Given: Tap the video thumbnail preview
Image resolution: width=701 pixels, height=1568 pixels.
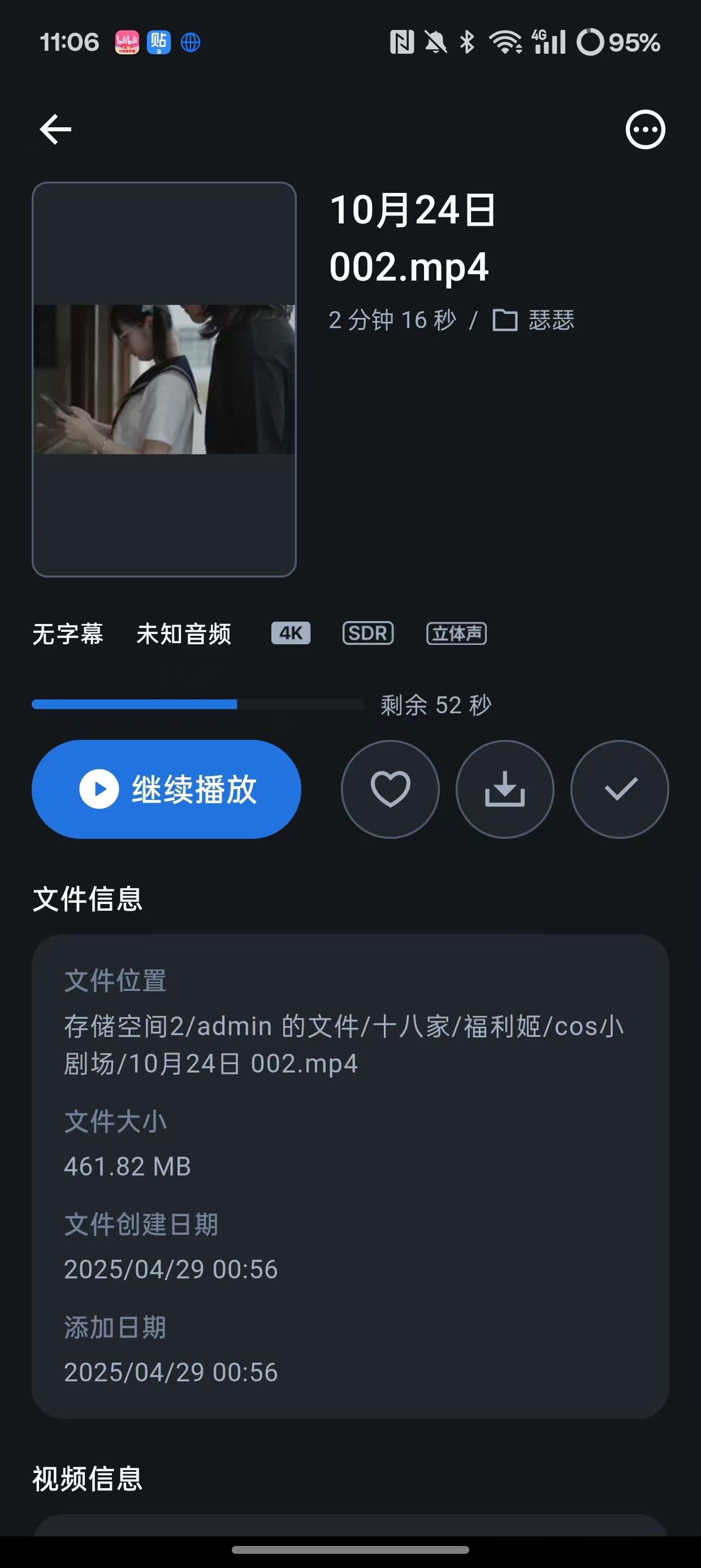Looking at the screenshot, I should click(165, 379).
